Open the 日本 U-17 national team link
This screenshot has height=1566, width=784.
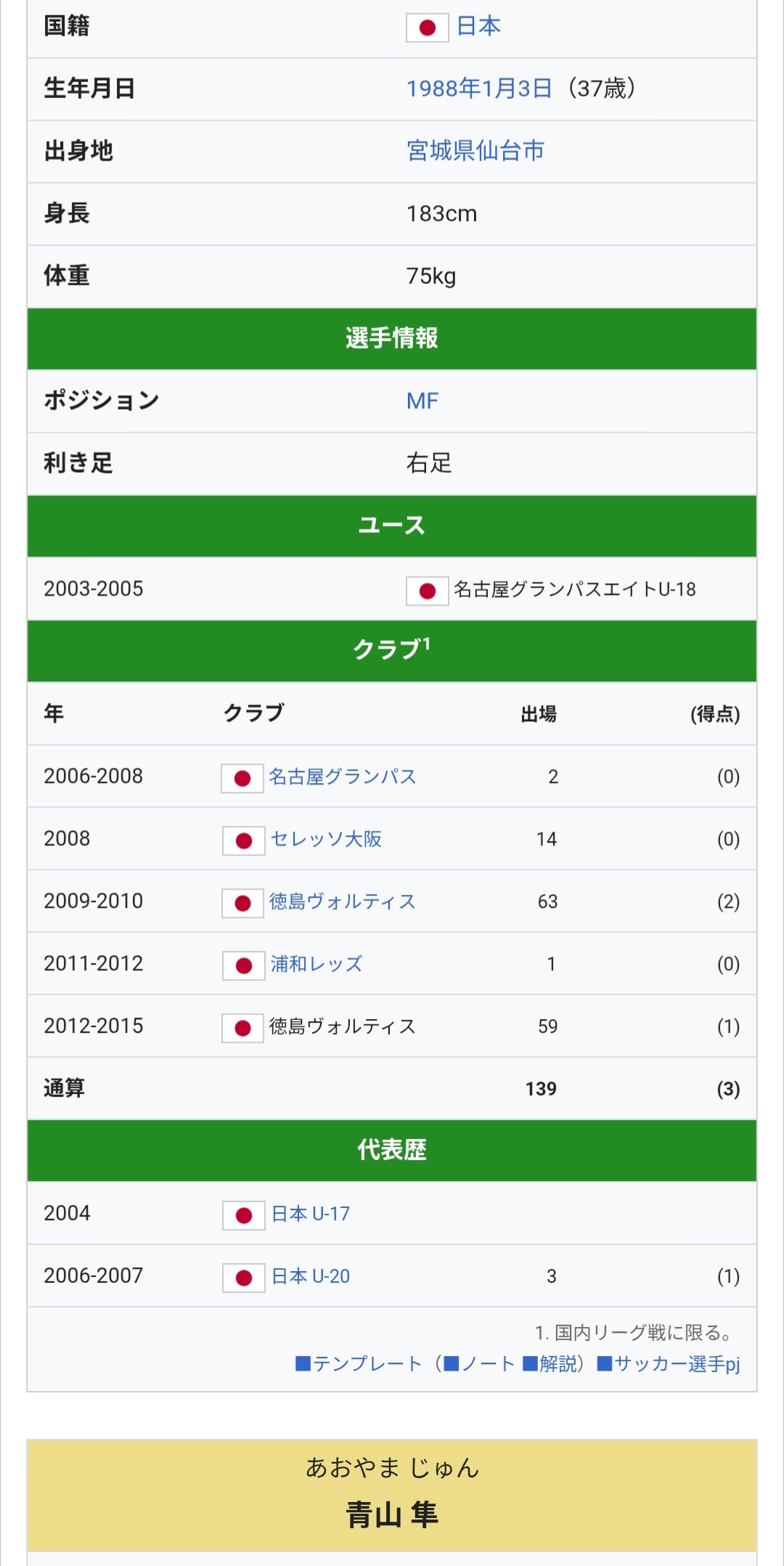tap(311, 1214)
